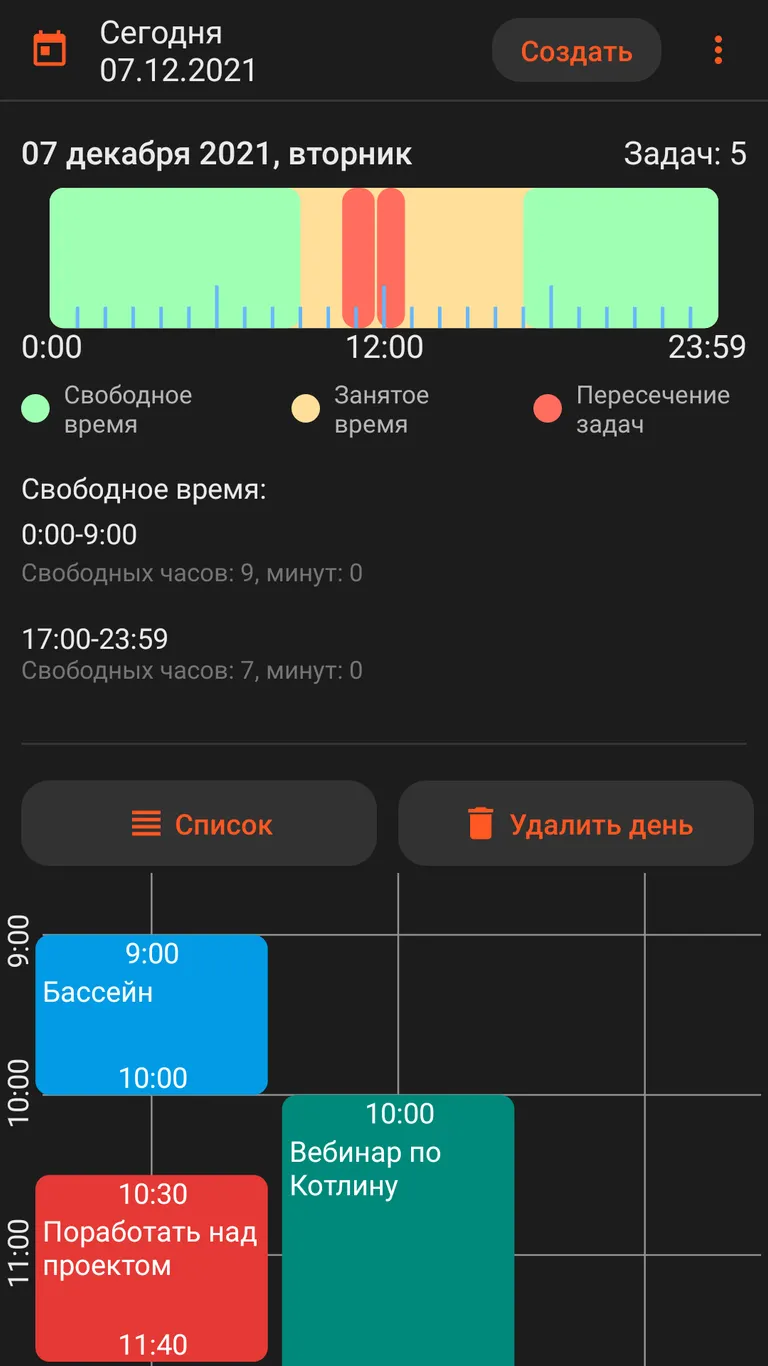This screenshot has width=768, height=1366.
Task: Click the trash icon on Удалить день button
Action: point(483,823)
